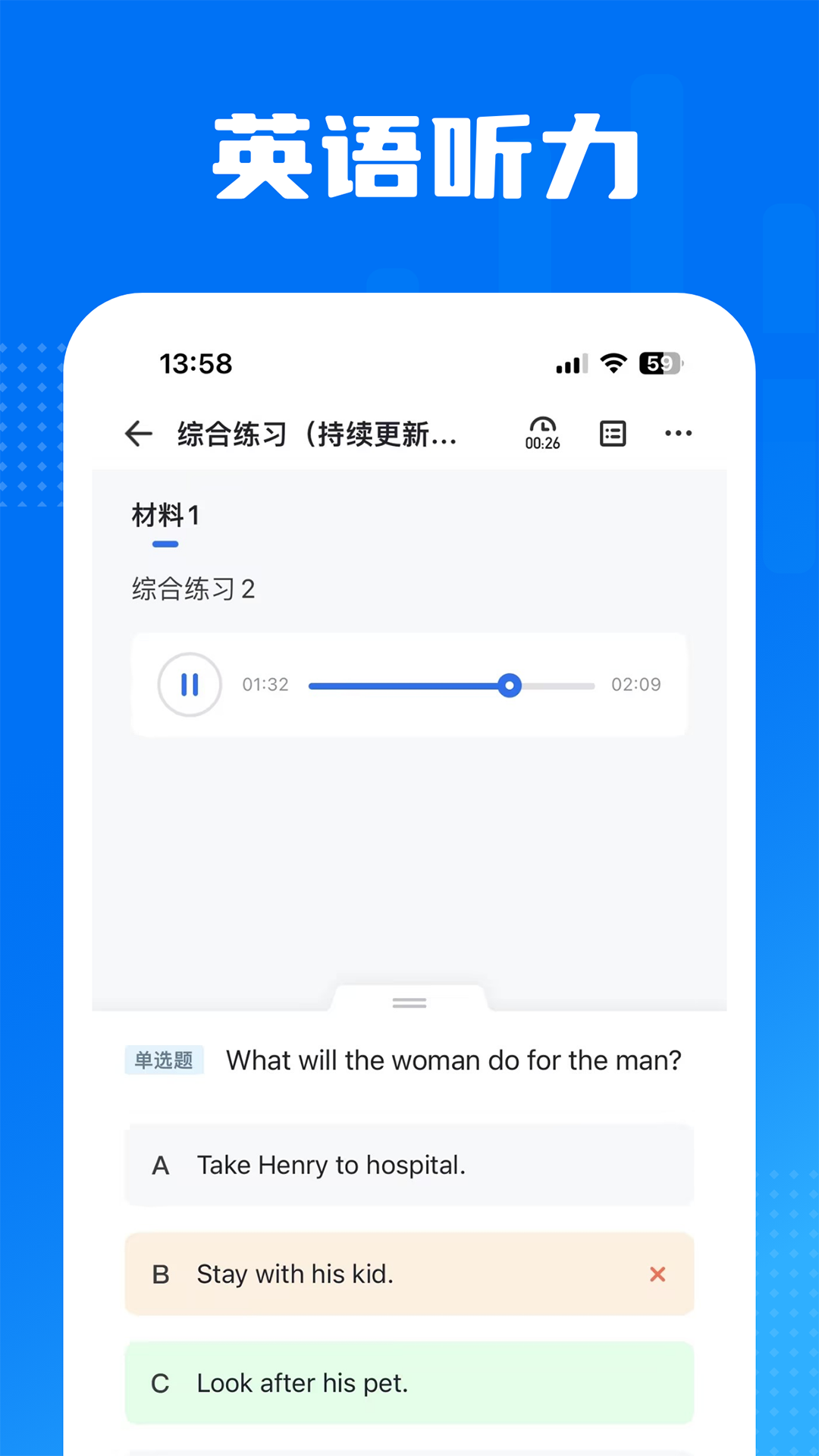Tap the back arrow to exit practice
The height and width of the screenshot is (1456, 819).
(x=138, y=433)
